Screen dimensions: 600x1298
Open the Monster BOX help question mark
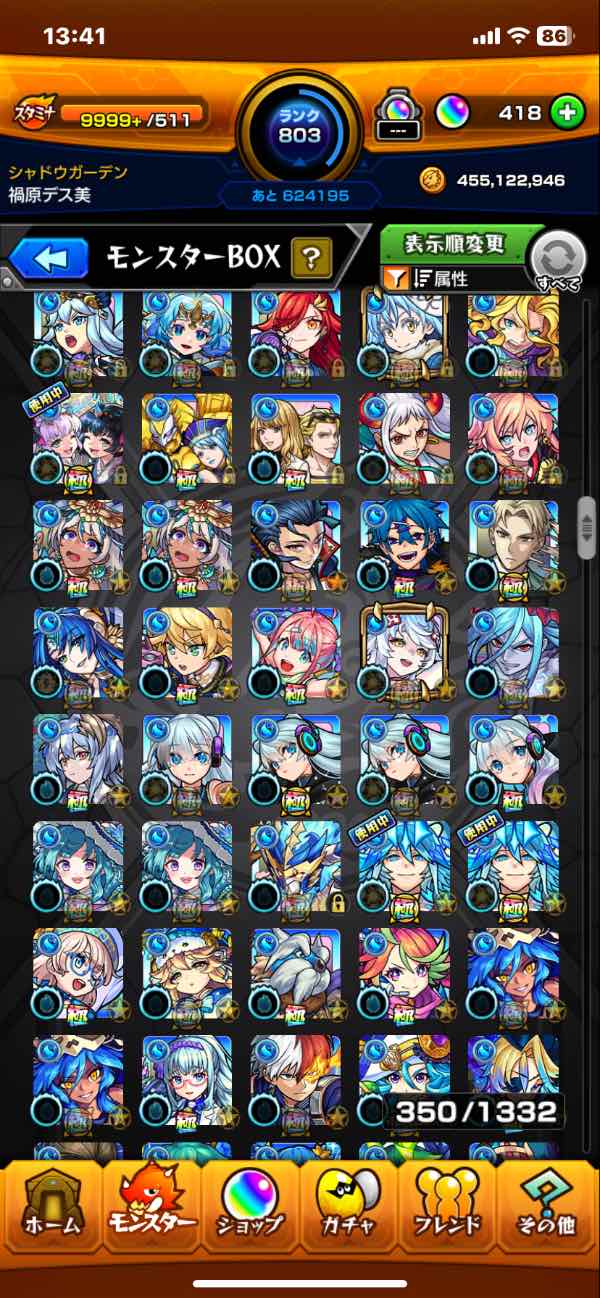[311, 259]
